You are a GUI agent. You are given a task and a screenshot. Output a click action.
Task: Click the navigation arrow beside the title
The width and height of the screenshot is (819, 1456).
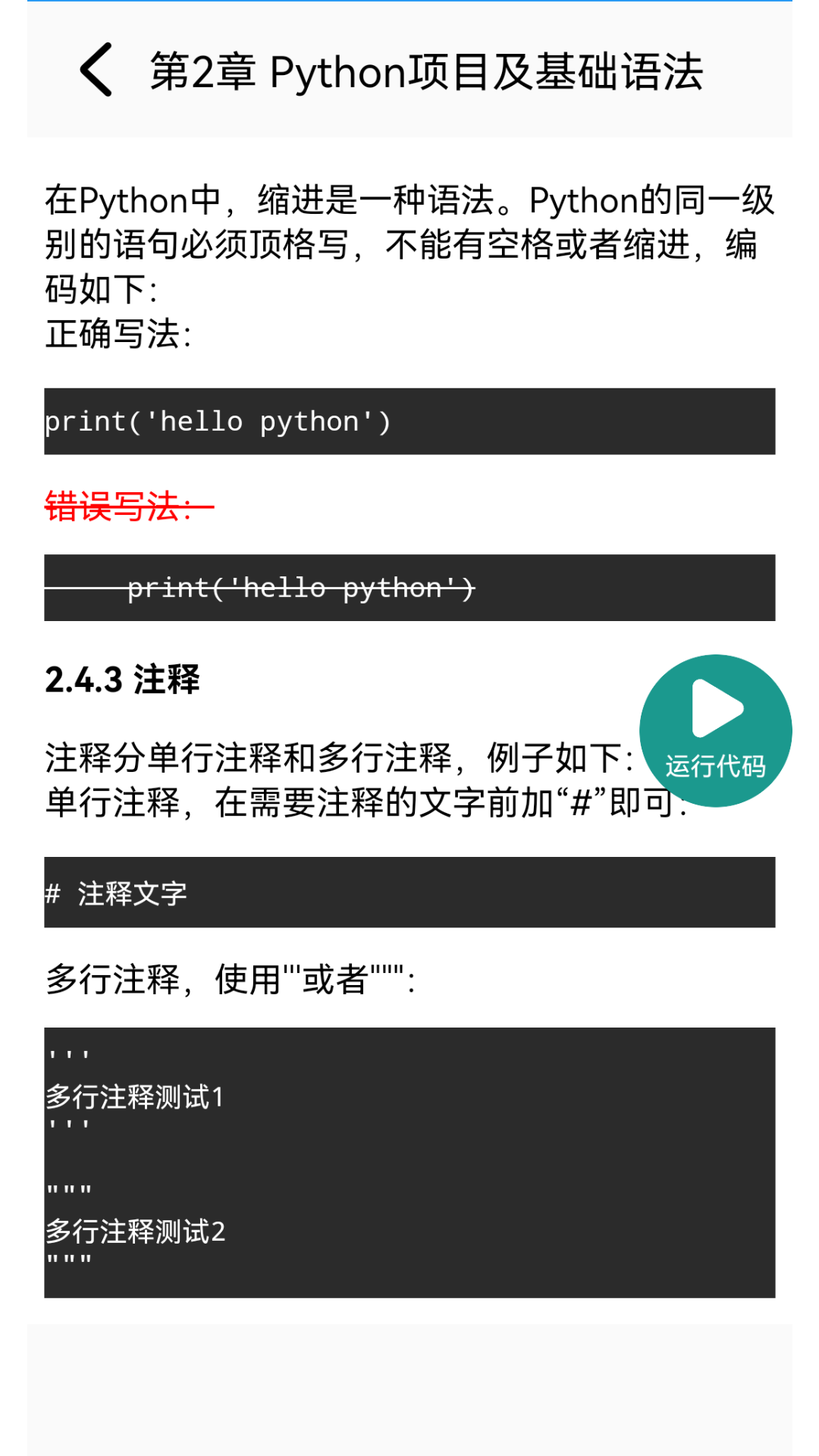(96, 72)
